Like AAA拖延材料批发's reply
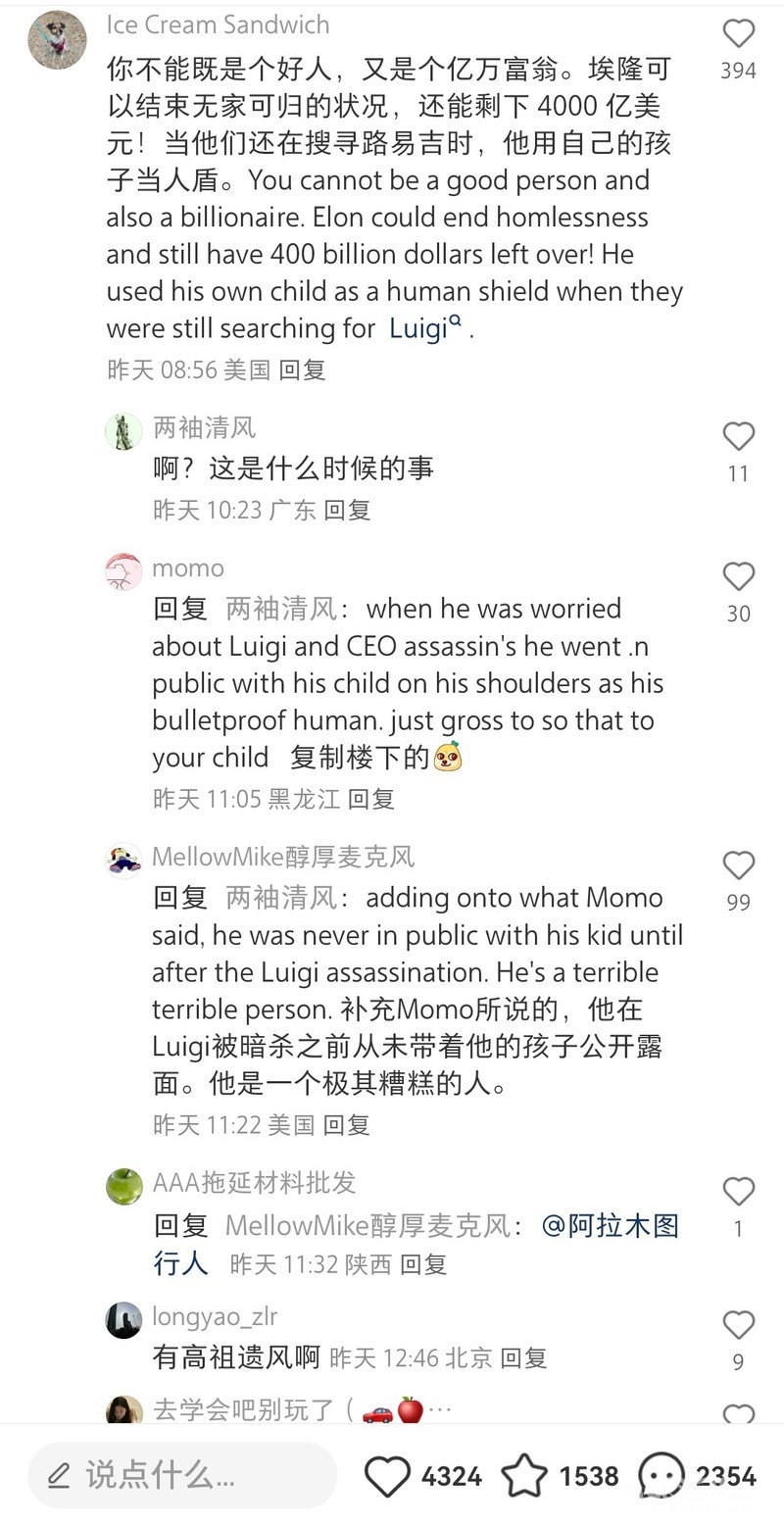Image resolution: width=784 pixels, height=1527 pixels. (738, 1193)
